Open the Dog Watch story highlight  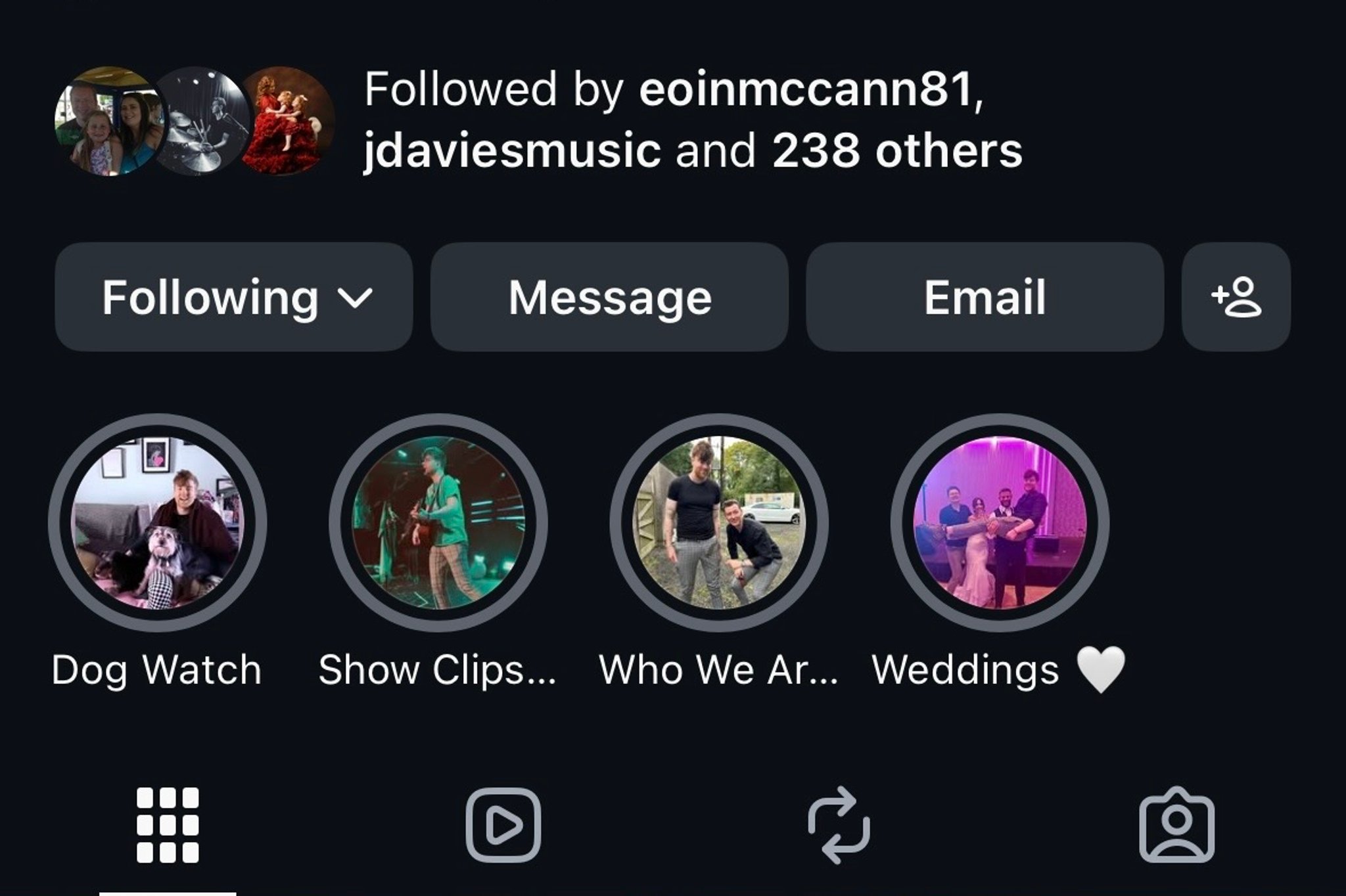tap(157, 523)
